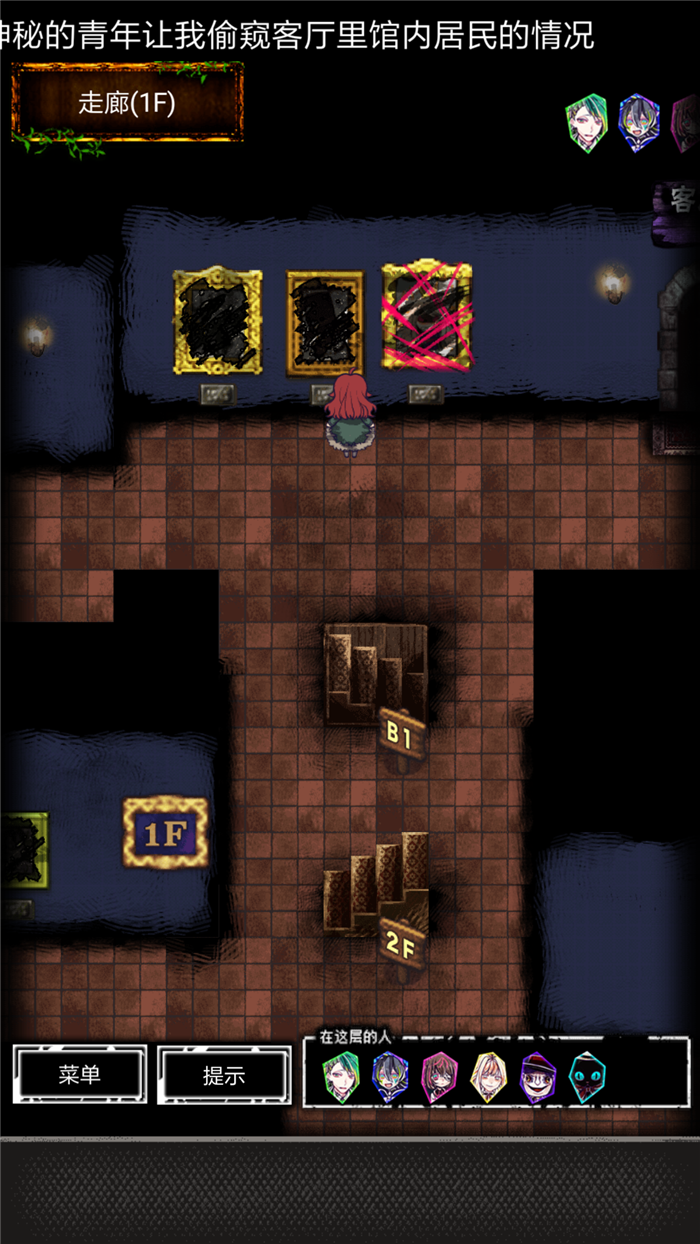
Task: Examine the leftmost gold-framed painting
Action: pos(217,321)
